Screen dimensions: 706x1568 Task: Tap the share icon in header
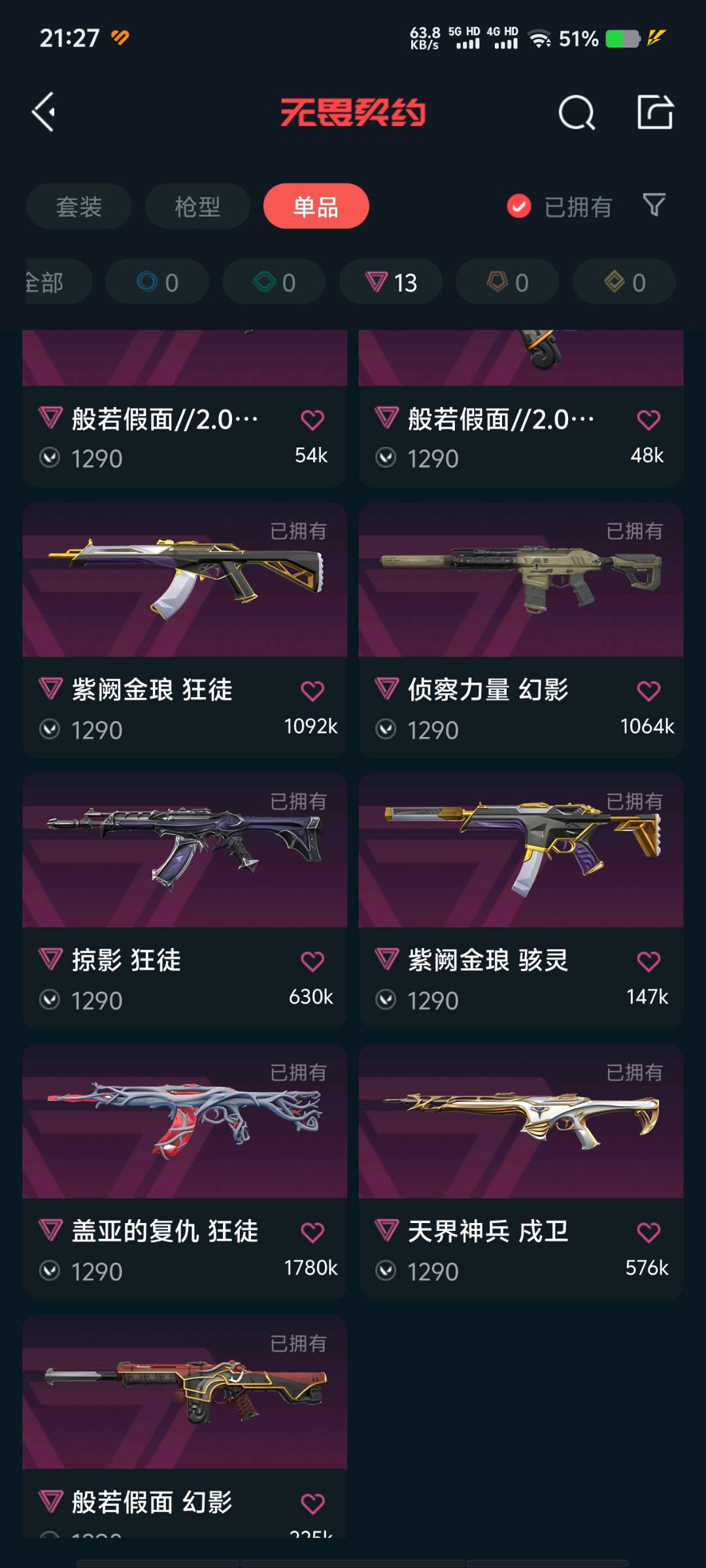[x=655, y=112]
